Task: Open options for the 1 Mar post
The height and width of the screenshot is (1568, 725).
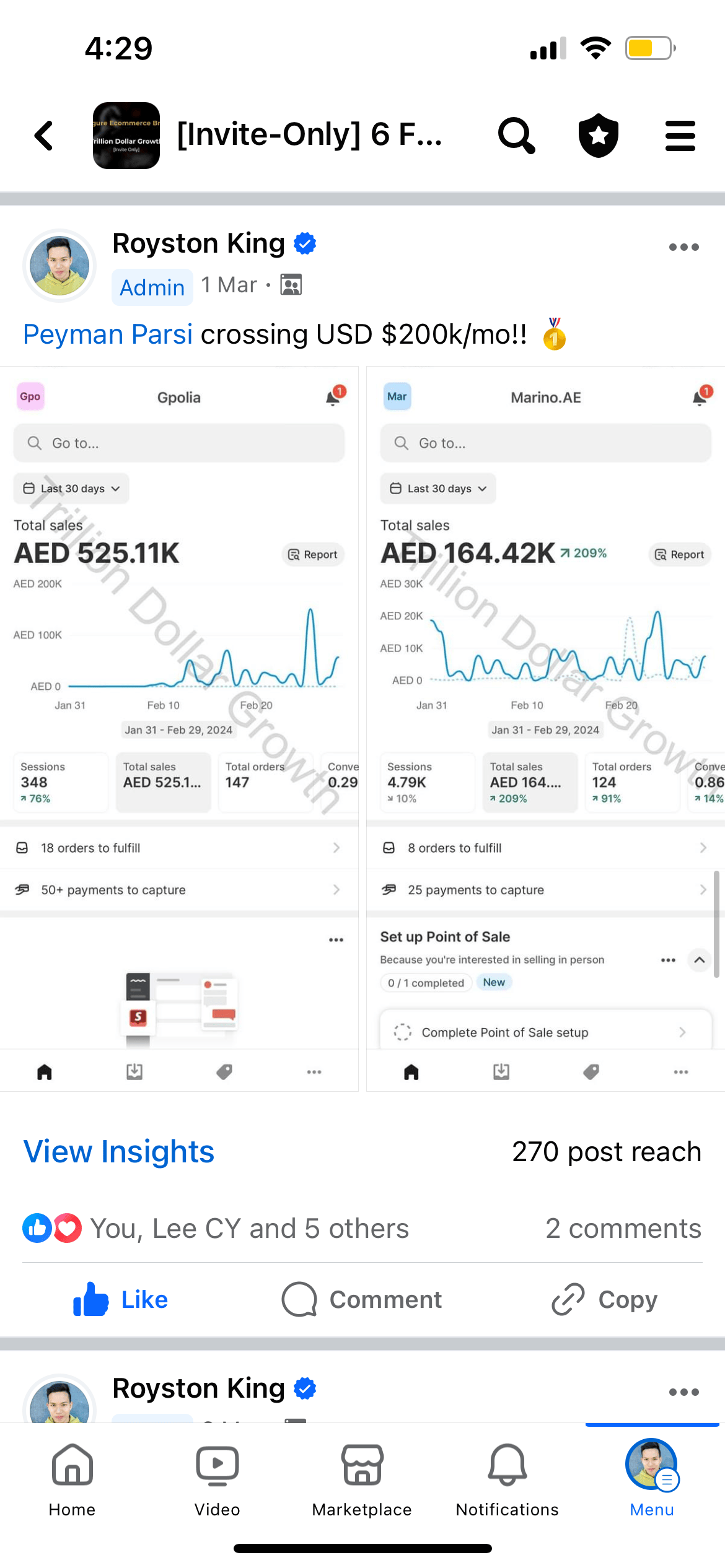Action: (683, 247)
